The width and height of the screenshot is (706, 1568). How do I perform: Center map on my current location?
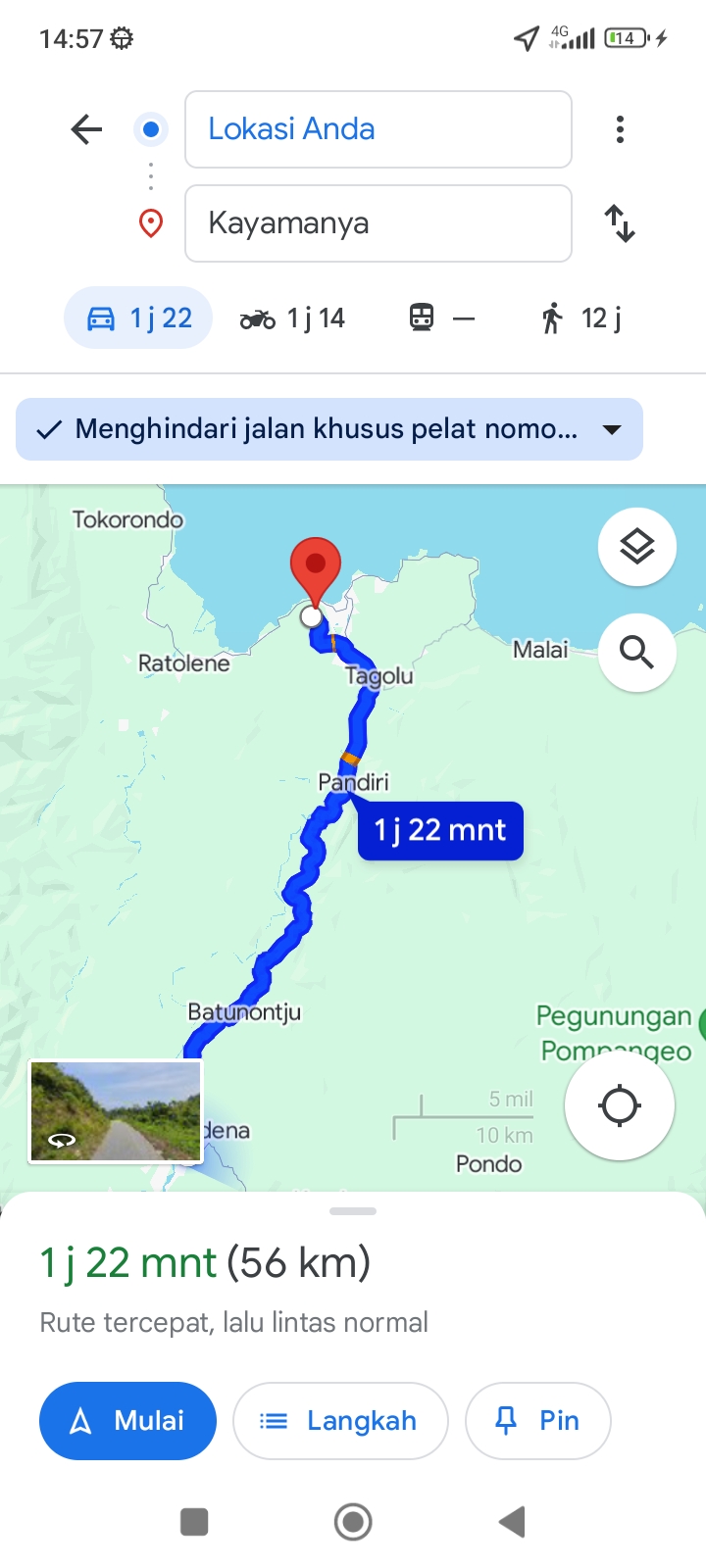[x=620, y=1105]
